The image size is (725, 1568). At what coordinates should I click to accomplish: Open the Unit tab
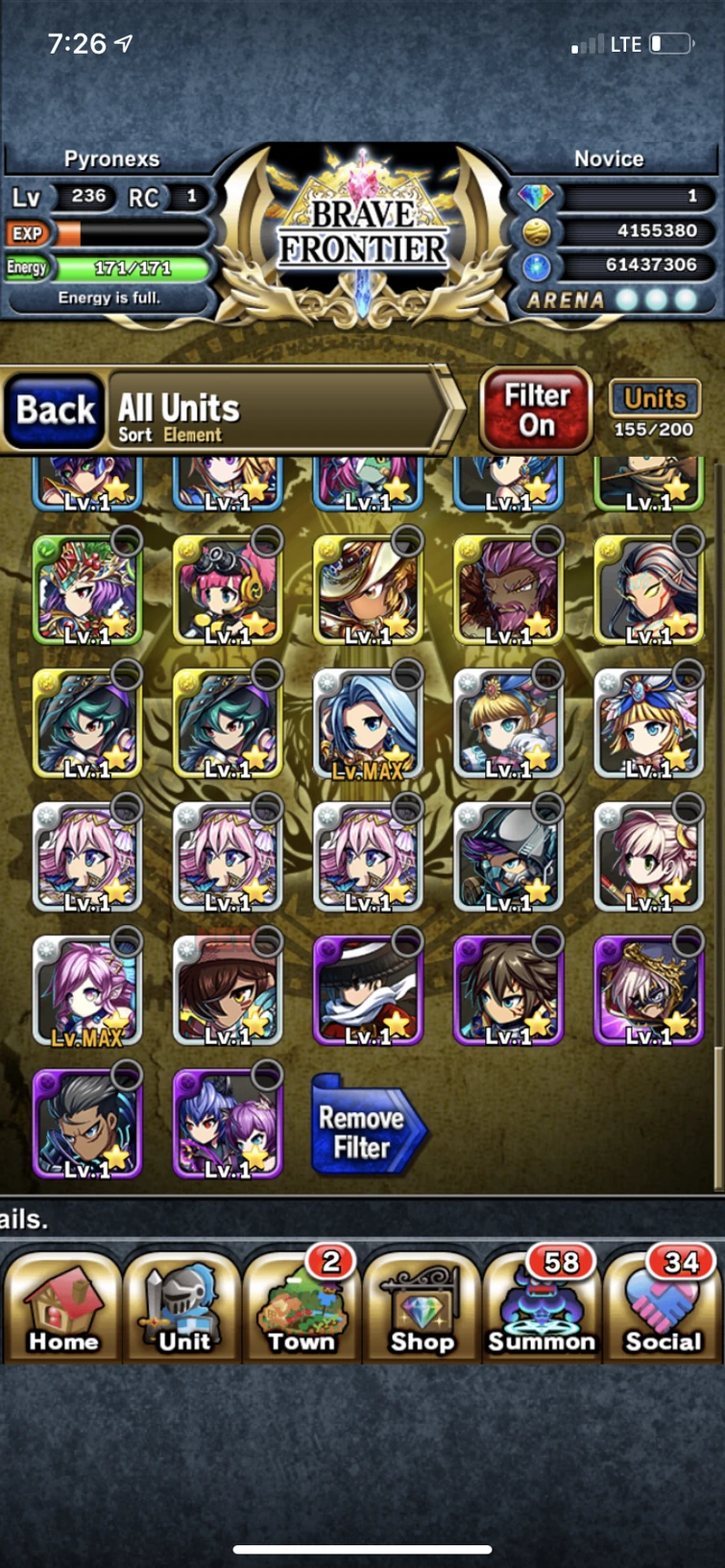[x=182, y=1307]
